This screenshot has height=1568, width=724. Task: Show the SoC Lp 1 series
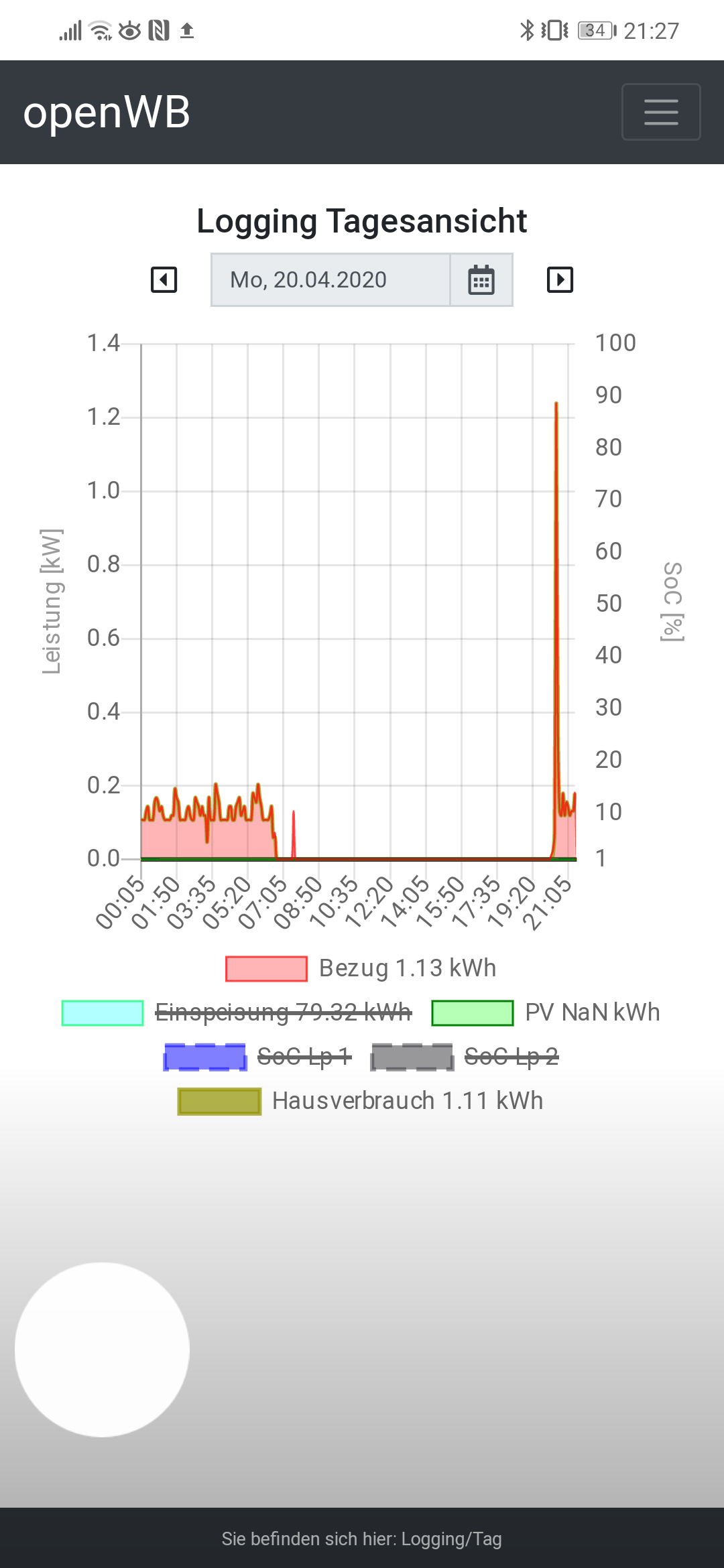click(258, 1057)
